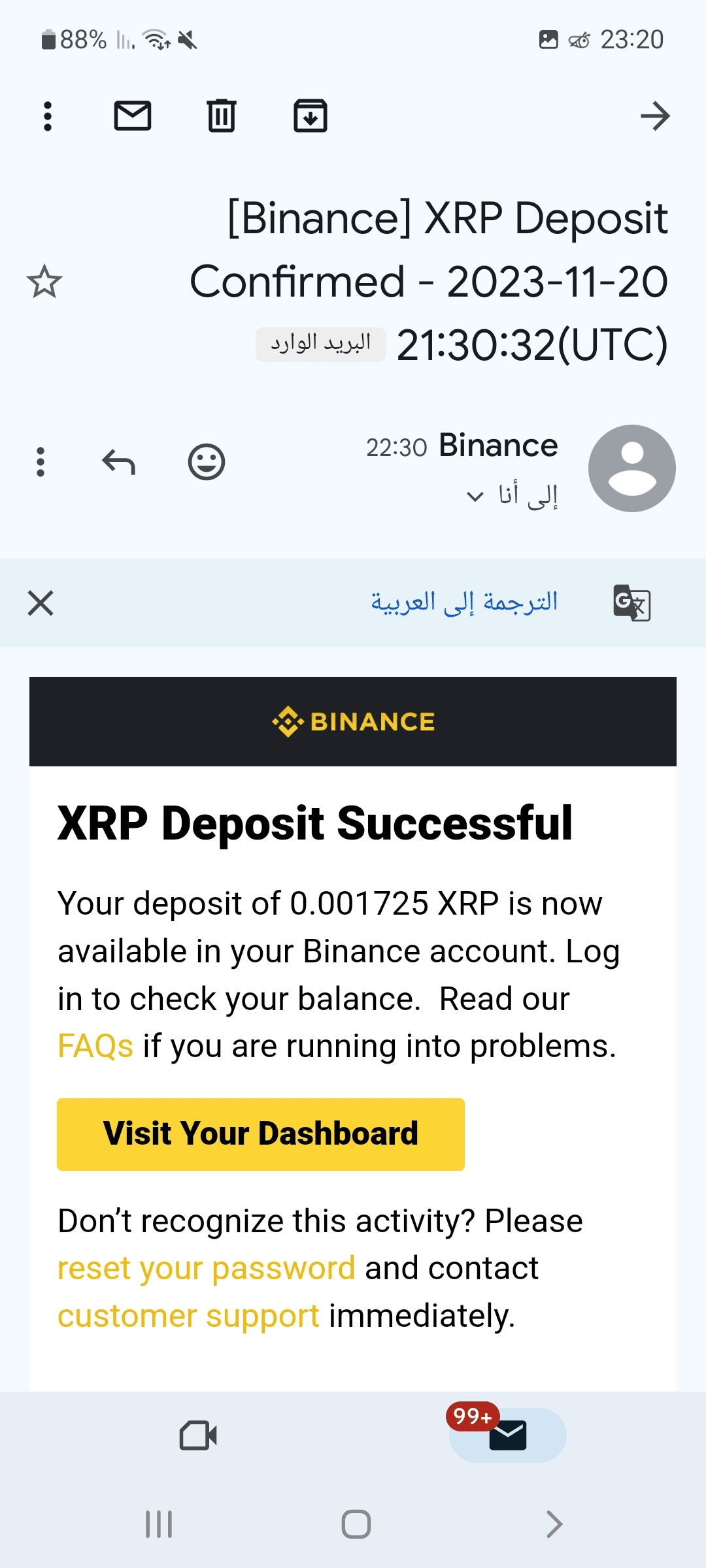The width and height of the screenshot is (706, 1568).
Task: Go back using the top arrow
Action: pyautogui.click(x=655, y=116)
